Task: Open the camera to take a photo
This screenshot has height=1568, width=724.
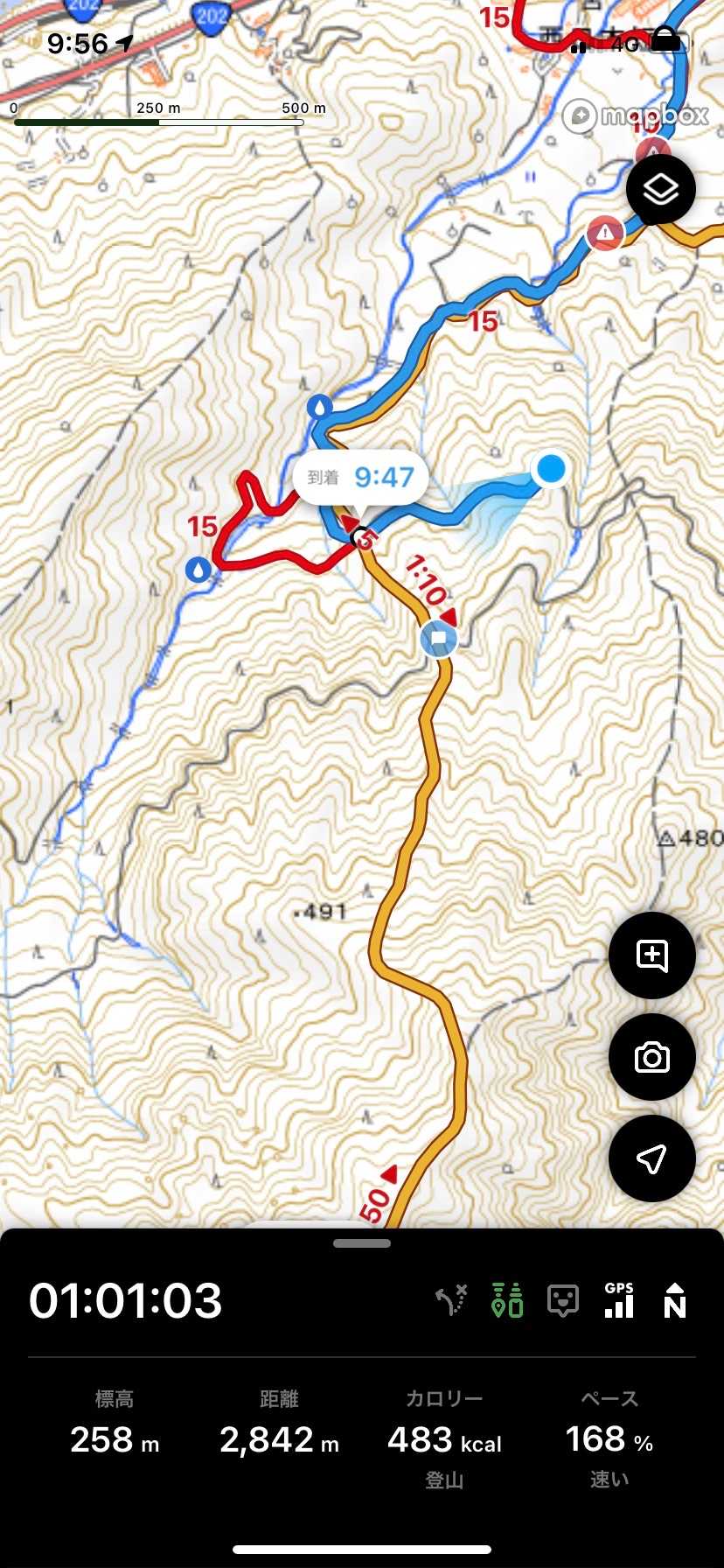Action: (651, 1057)
